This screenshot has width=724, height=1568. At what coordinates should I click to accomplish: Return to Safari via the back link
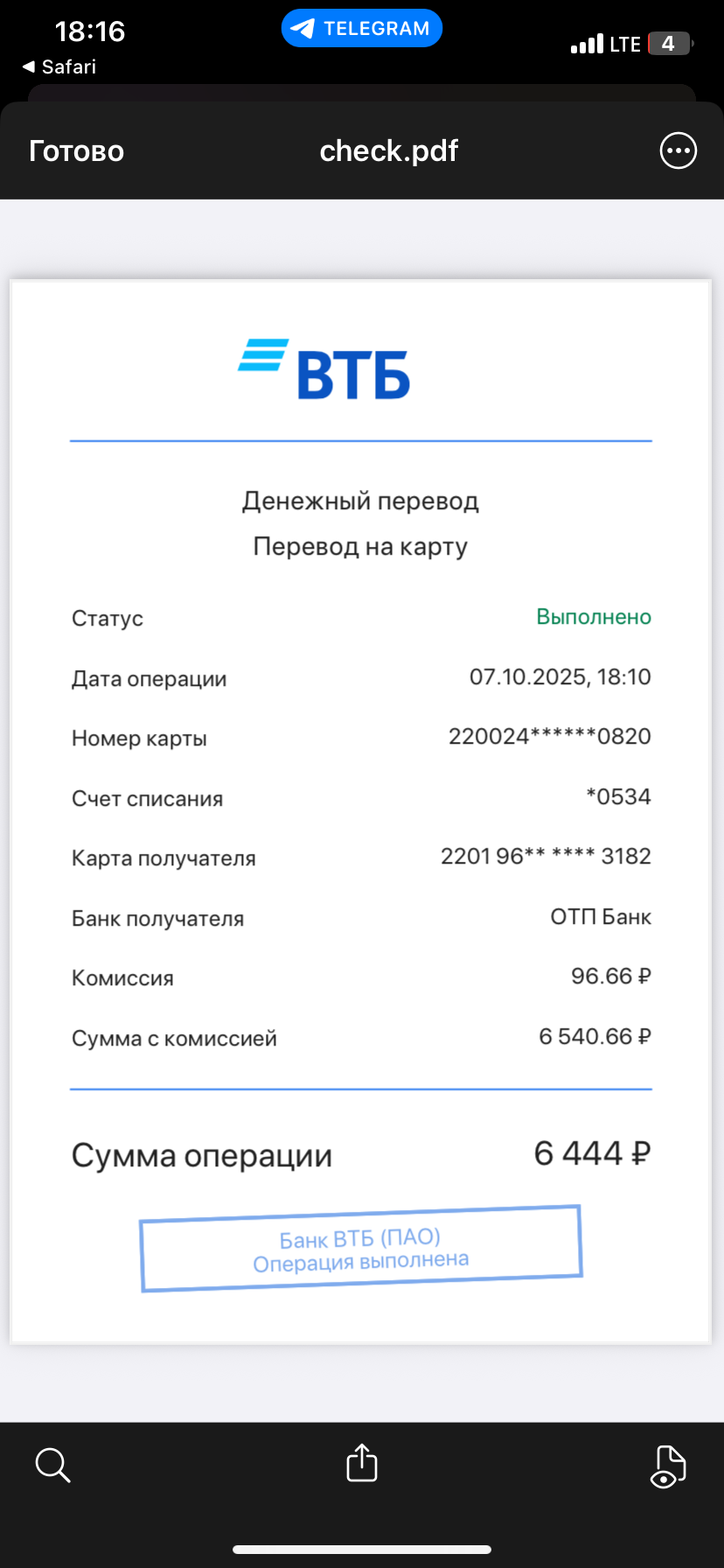(x=59, y=66)
